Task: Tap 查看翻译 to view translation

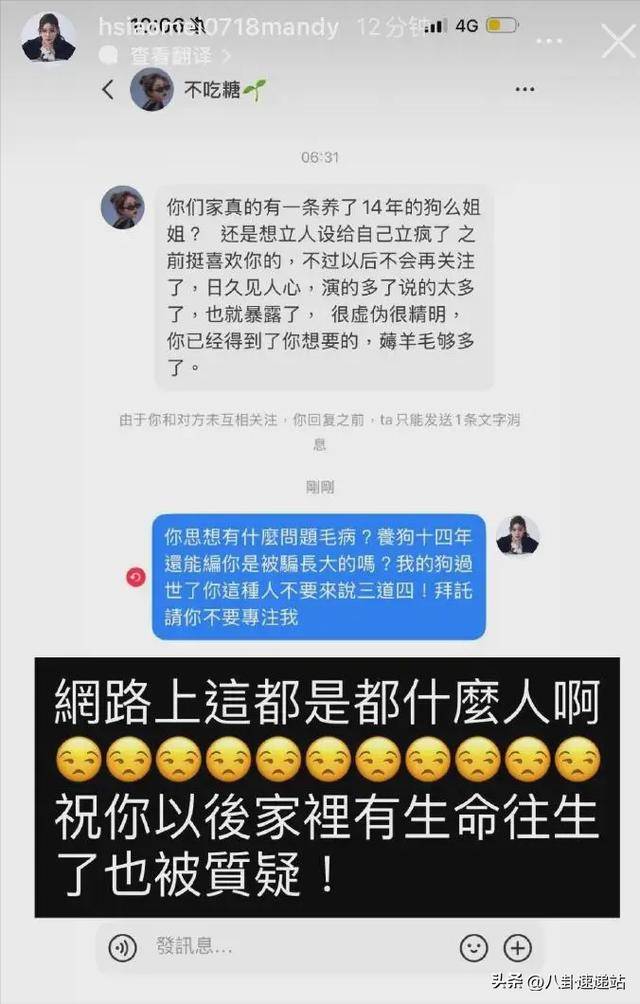Action: (177, 56)
